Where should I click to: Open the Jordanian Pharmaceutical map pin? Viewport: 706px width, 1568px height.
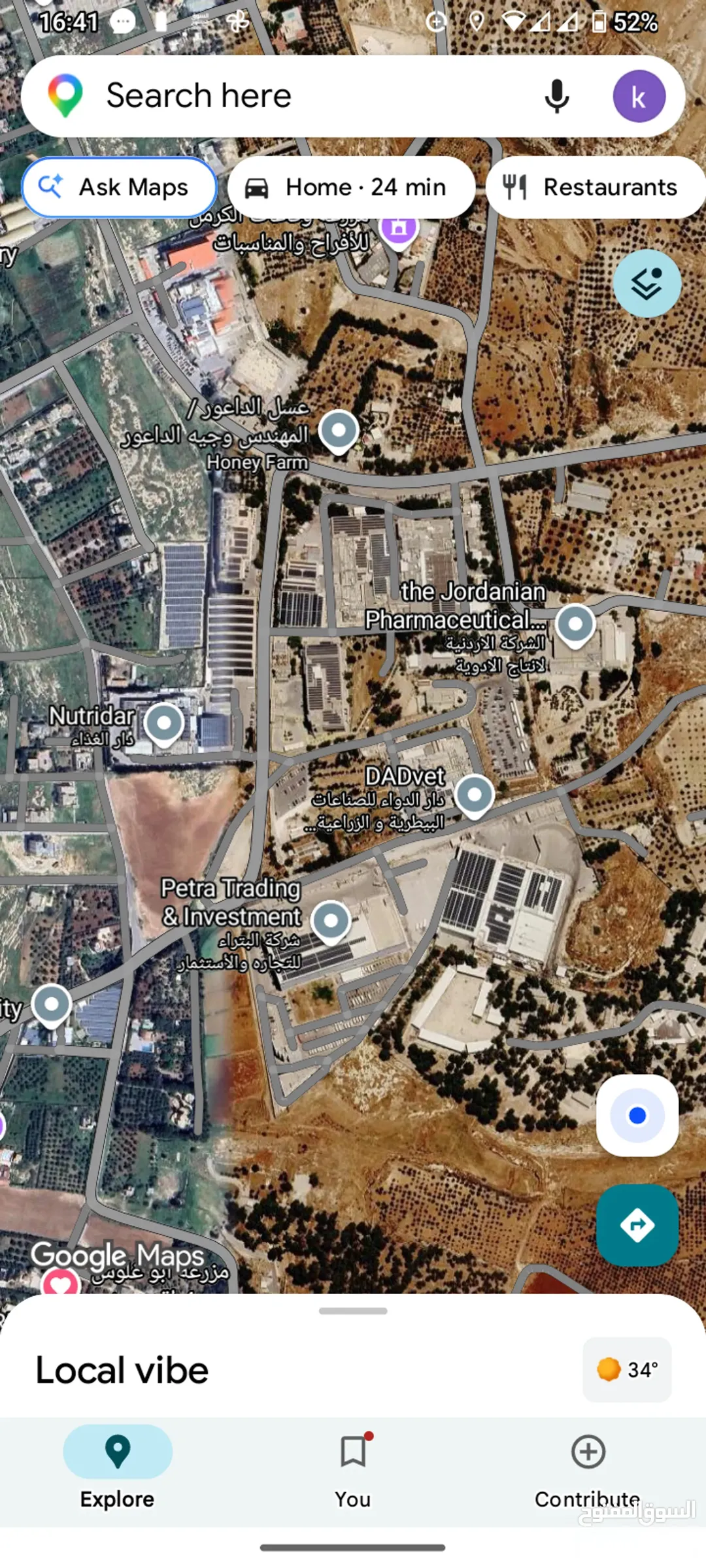[575, 626]
